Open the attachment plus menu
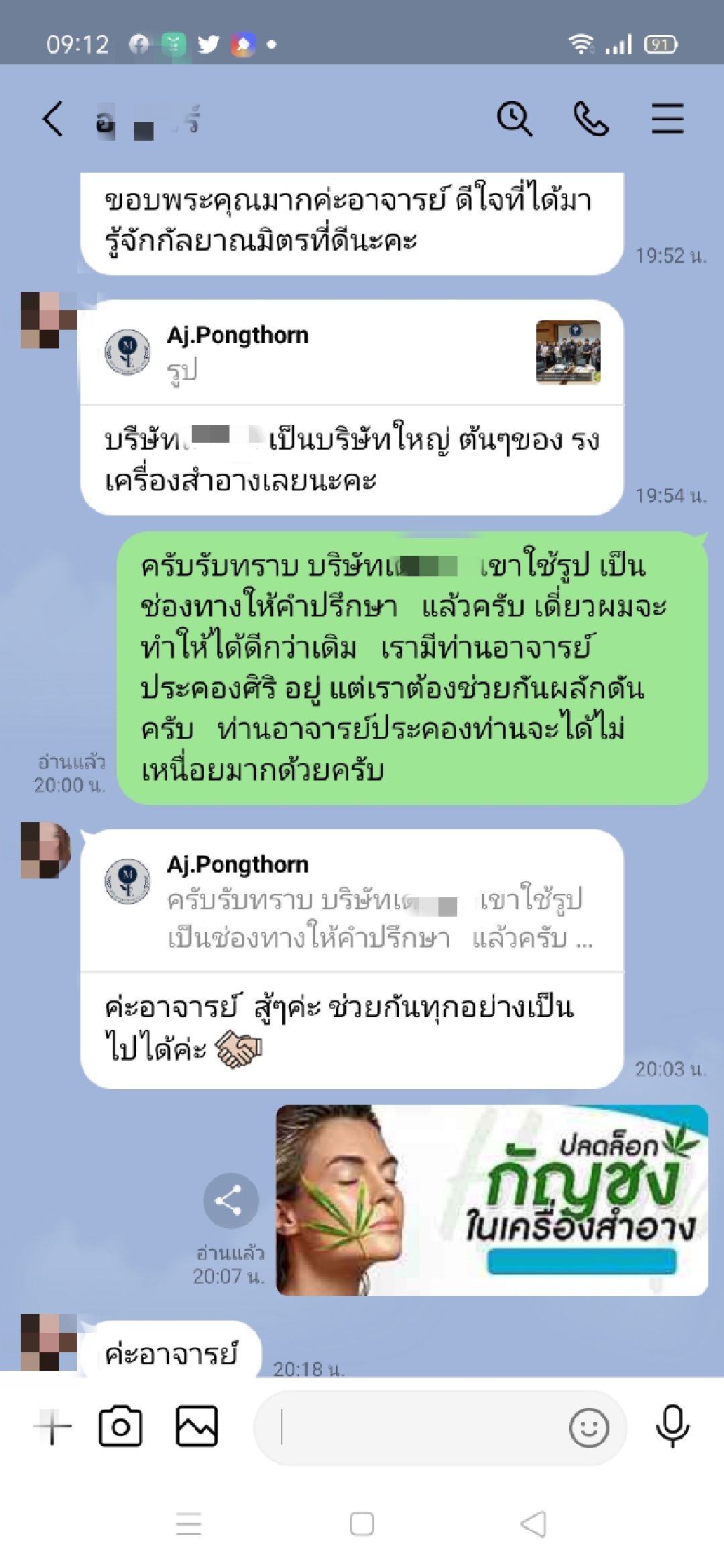The height and width of the screenshot is (1568, 724). (53, 1427)
